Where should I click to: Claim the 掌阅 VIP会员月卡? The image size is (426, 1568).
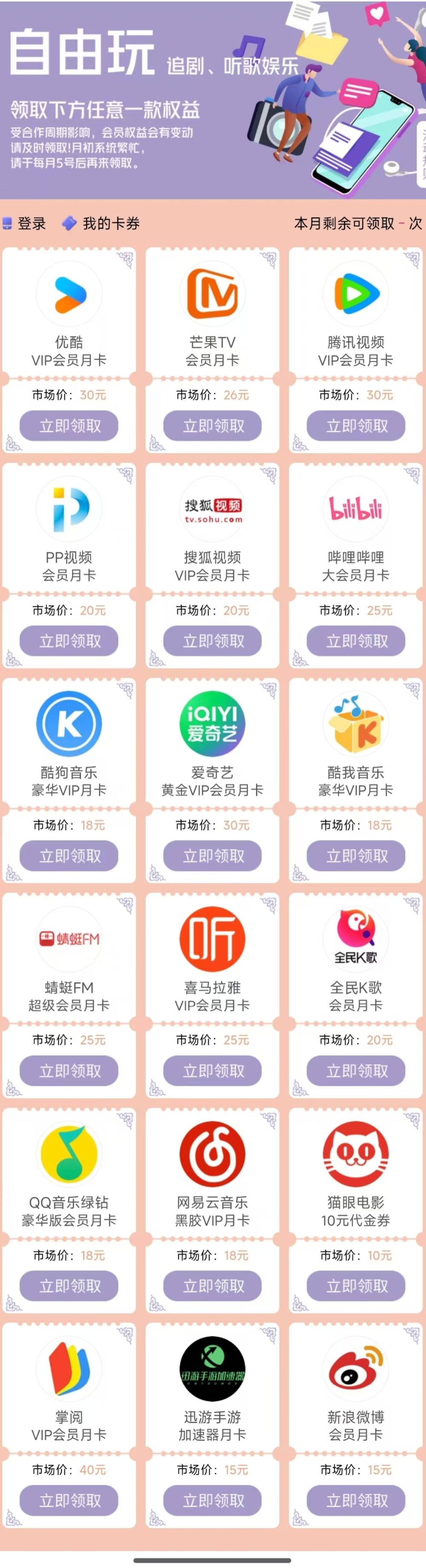click(69, 1500)
